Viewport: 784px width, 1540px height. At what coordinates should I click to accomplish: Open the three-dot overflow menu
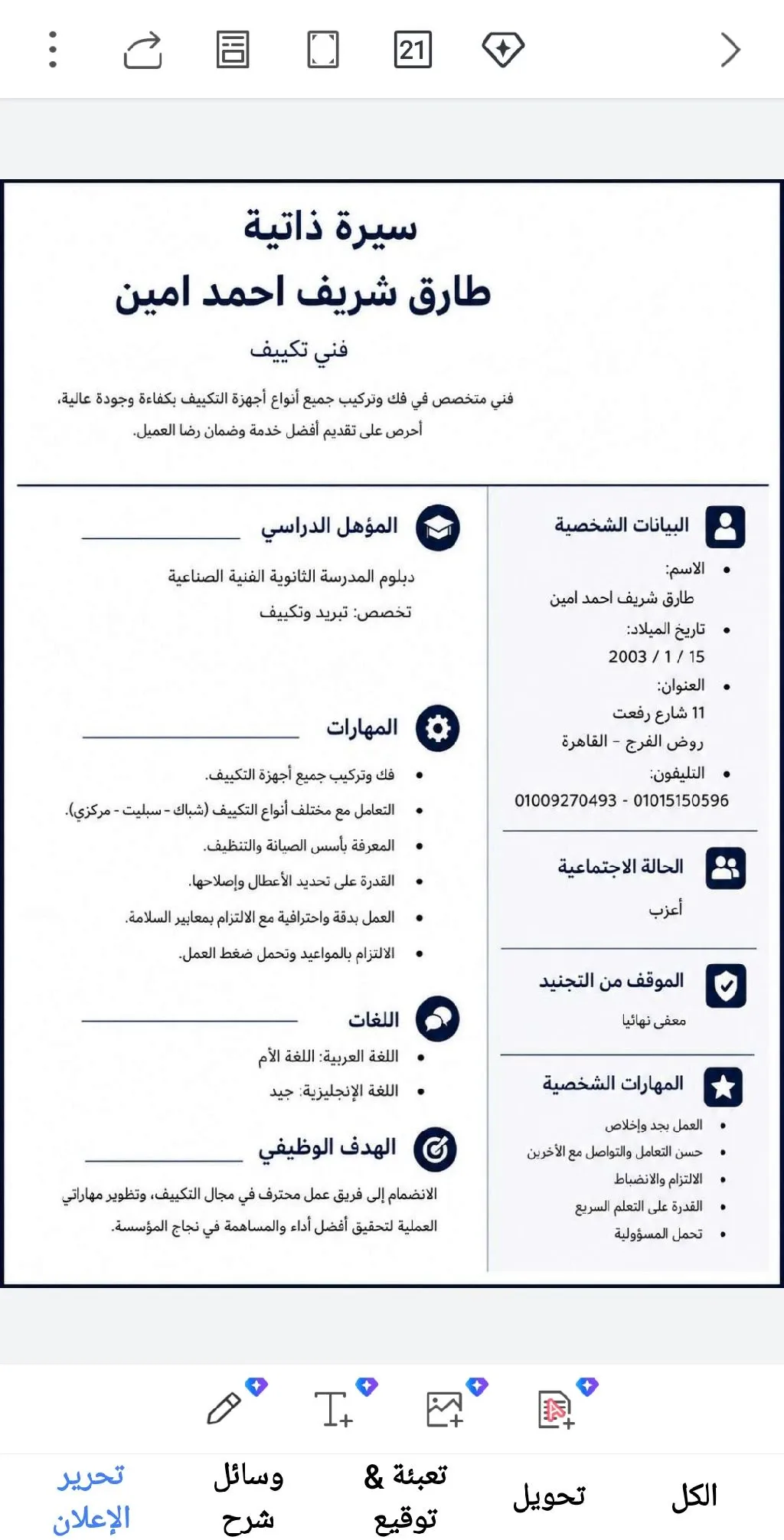pyautogui.click(x=52, y=50)
